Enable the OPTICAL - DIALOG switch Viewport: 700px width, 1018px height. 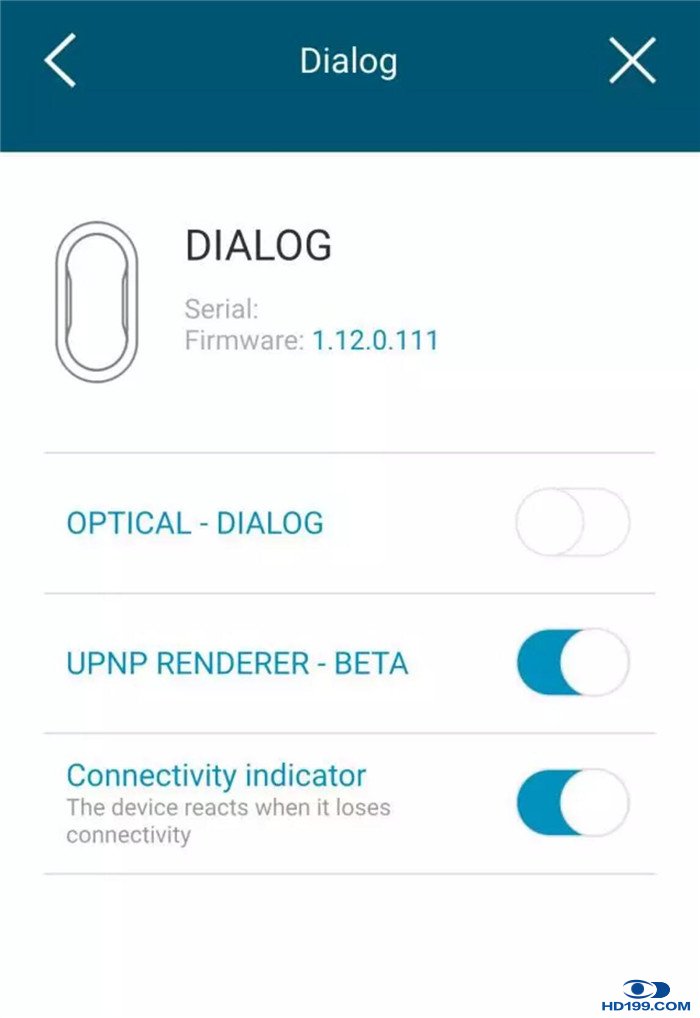pos(572,522)
